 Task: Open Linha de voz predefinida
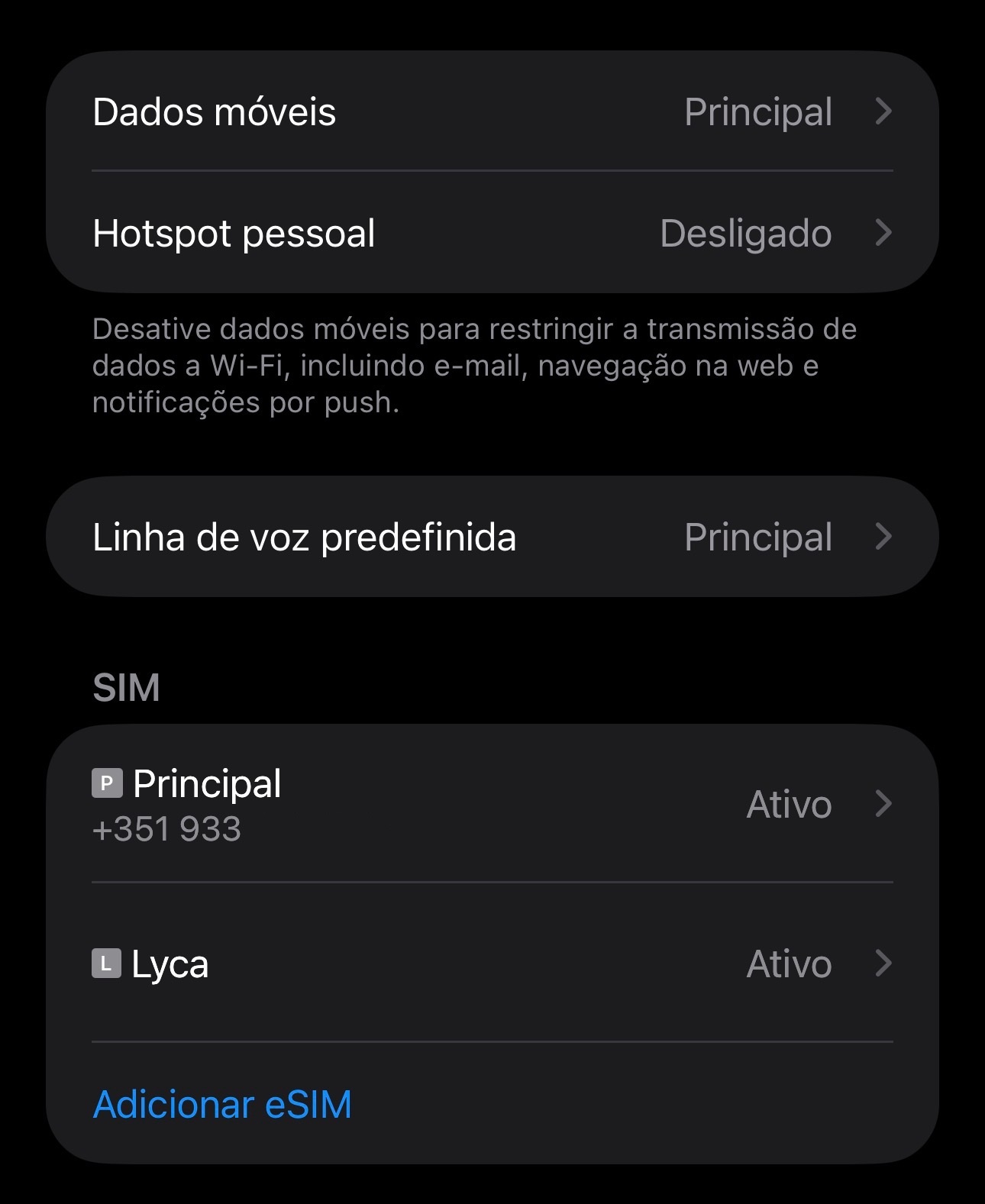(x=492, y=537)
